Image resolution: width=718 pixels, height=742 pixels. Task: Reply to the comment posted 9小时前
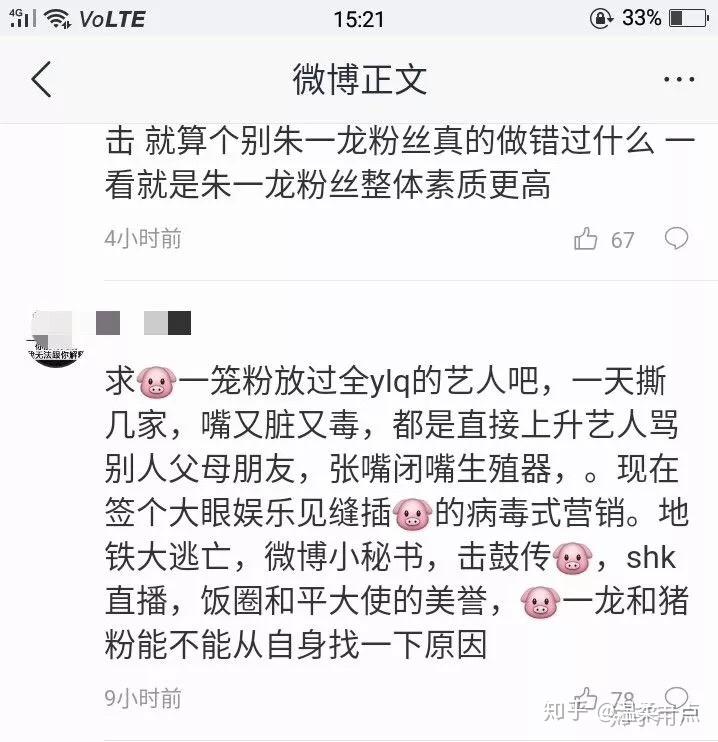point(677,699)
